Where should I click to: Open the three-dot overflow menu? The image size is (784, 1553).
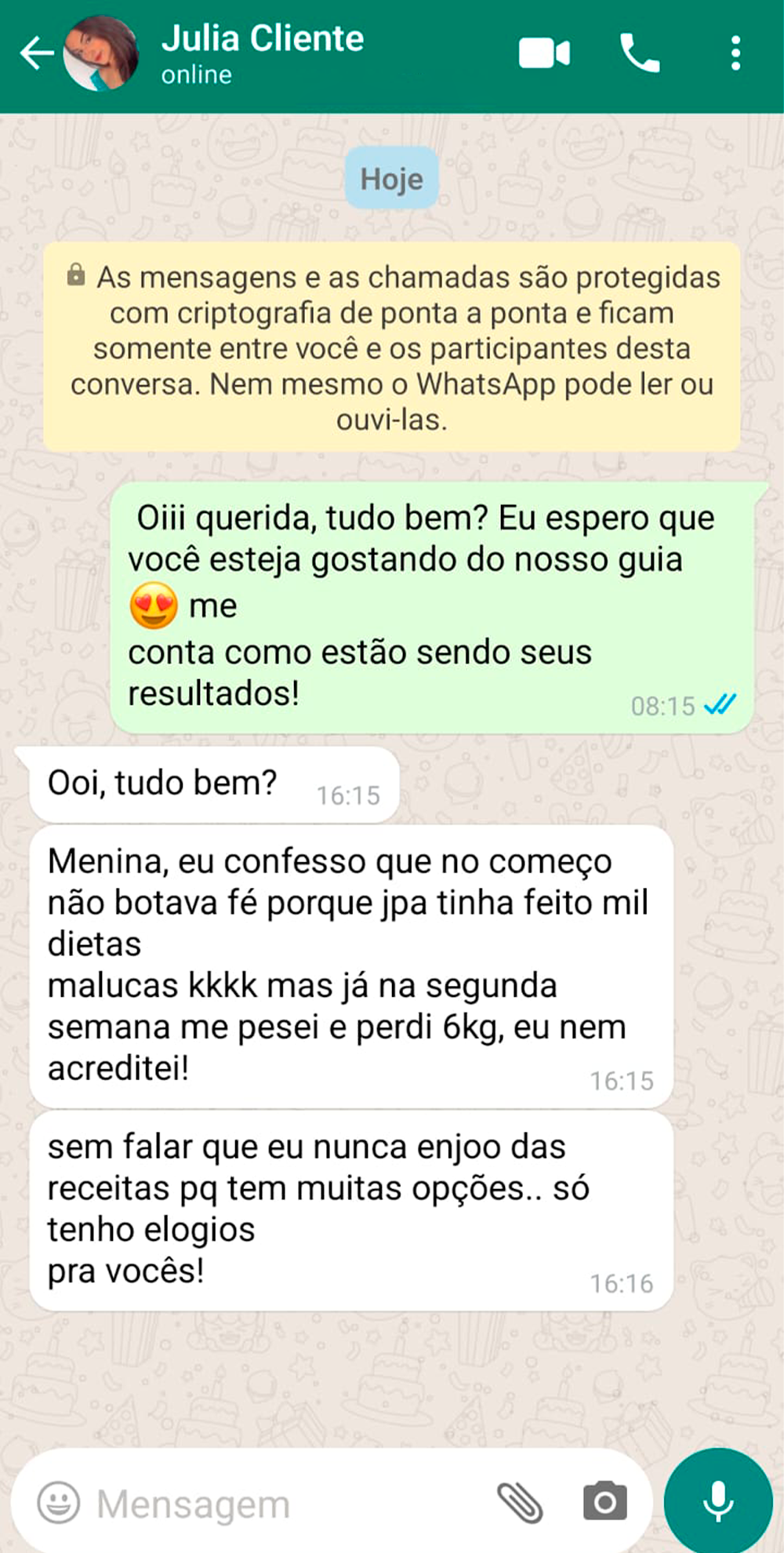tap(735, 53)
